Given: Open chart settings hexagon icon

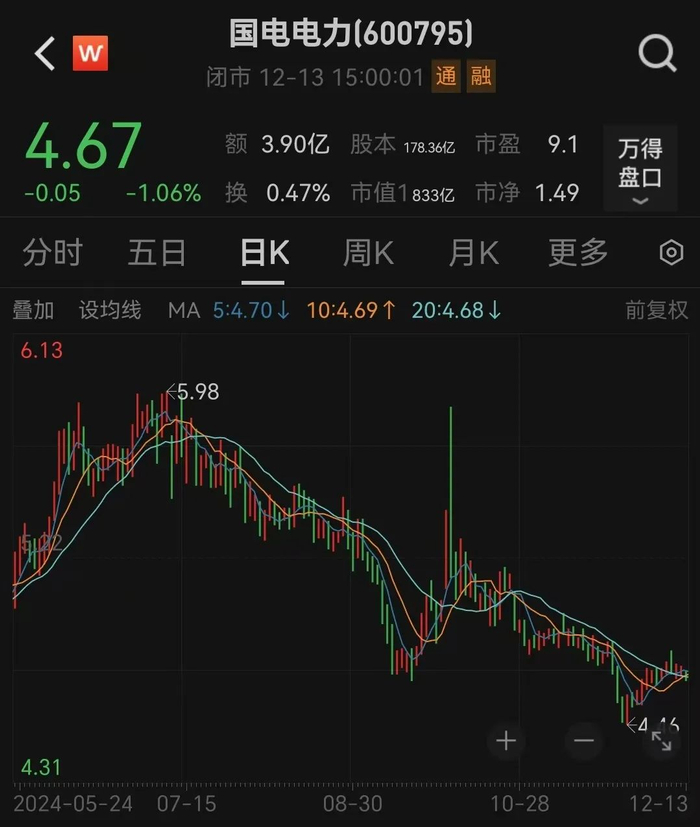Looking at the screenshot, I should point(671,253).
